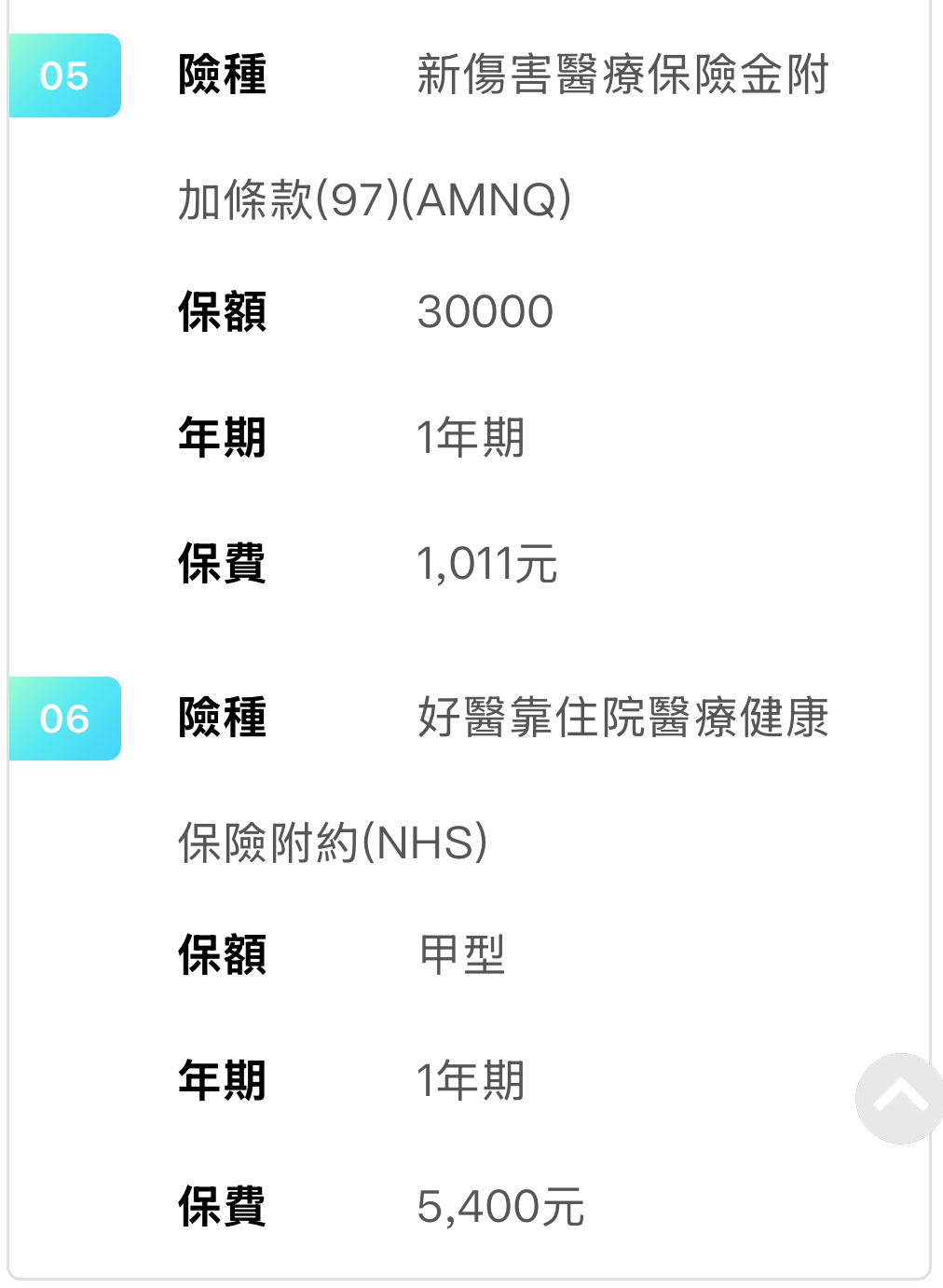Viewport: 943px width, 1288px height.
Task: Tap the scroll-to-top arrow button
Action: [899, 1099]
